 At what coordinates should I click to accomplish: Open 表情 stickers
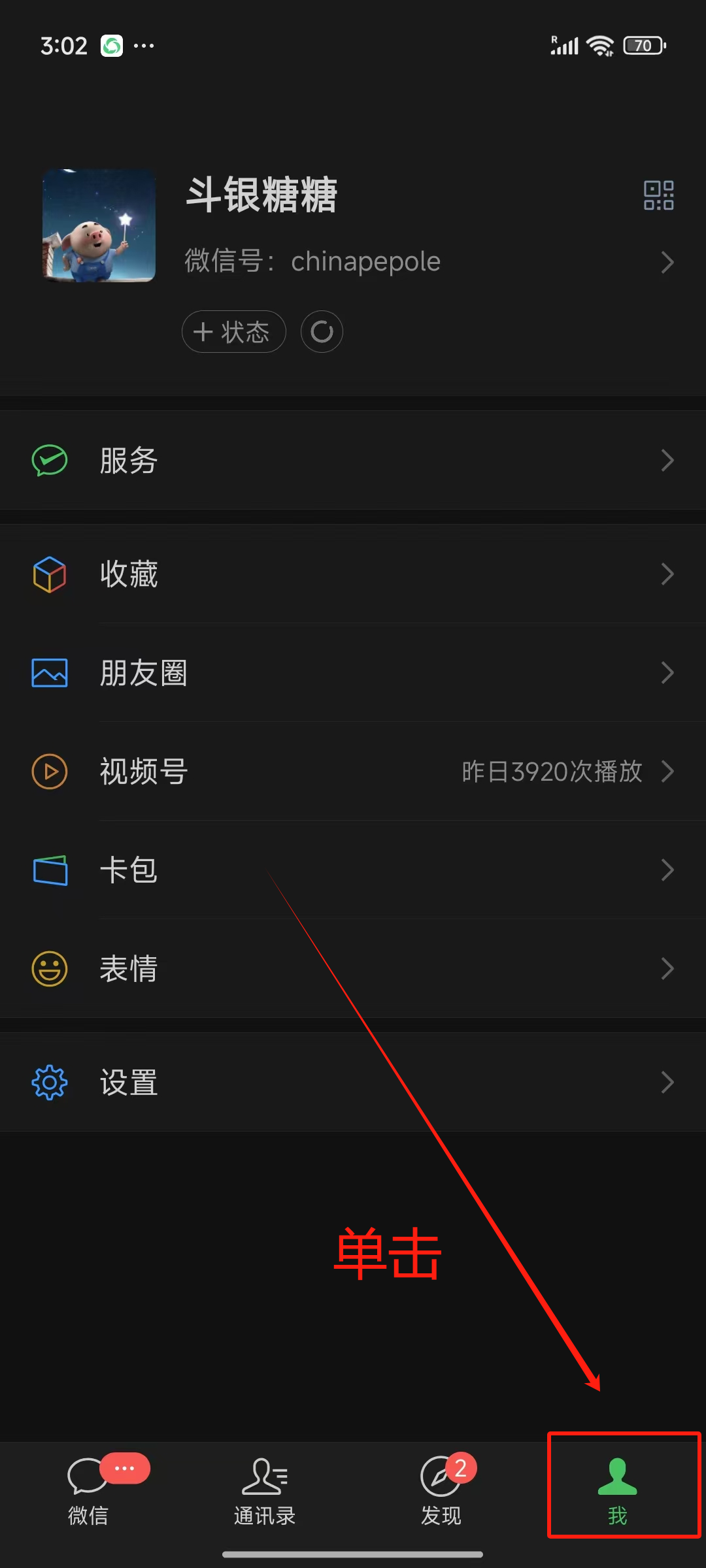click(353, 969)
